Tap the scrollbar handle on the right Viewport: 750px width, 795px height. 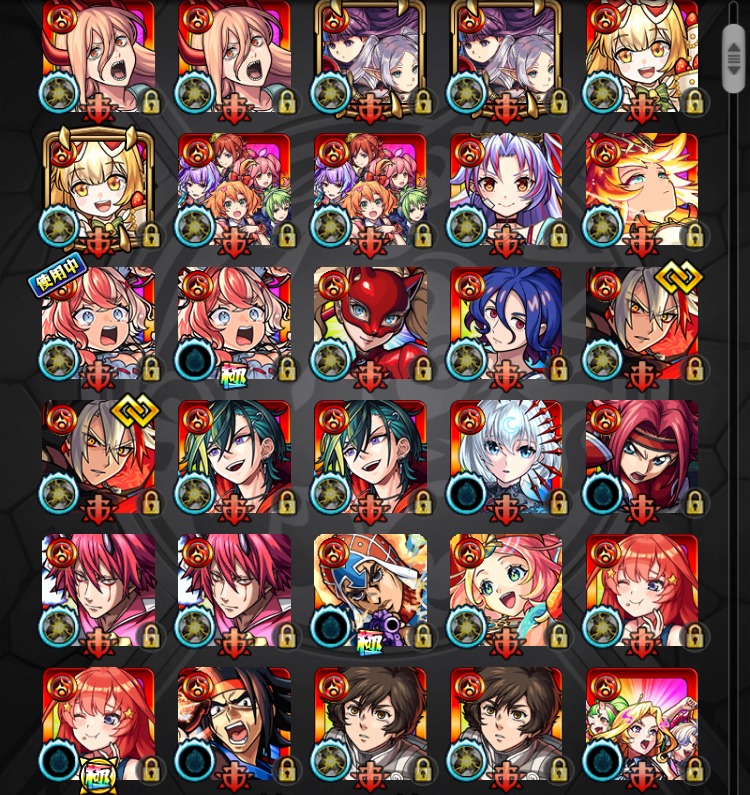(734, 58)
